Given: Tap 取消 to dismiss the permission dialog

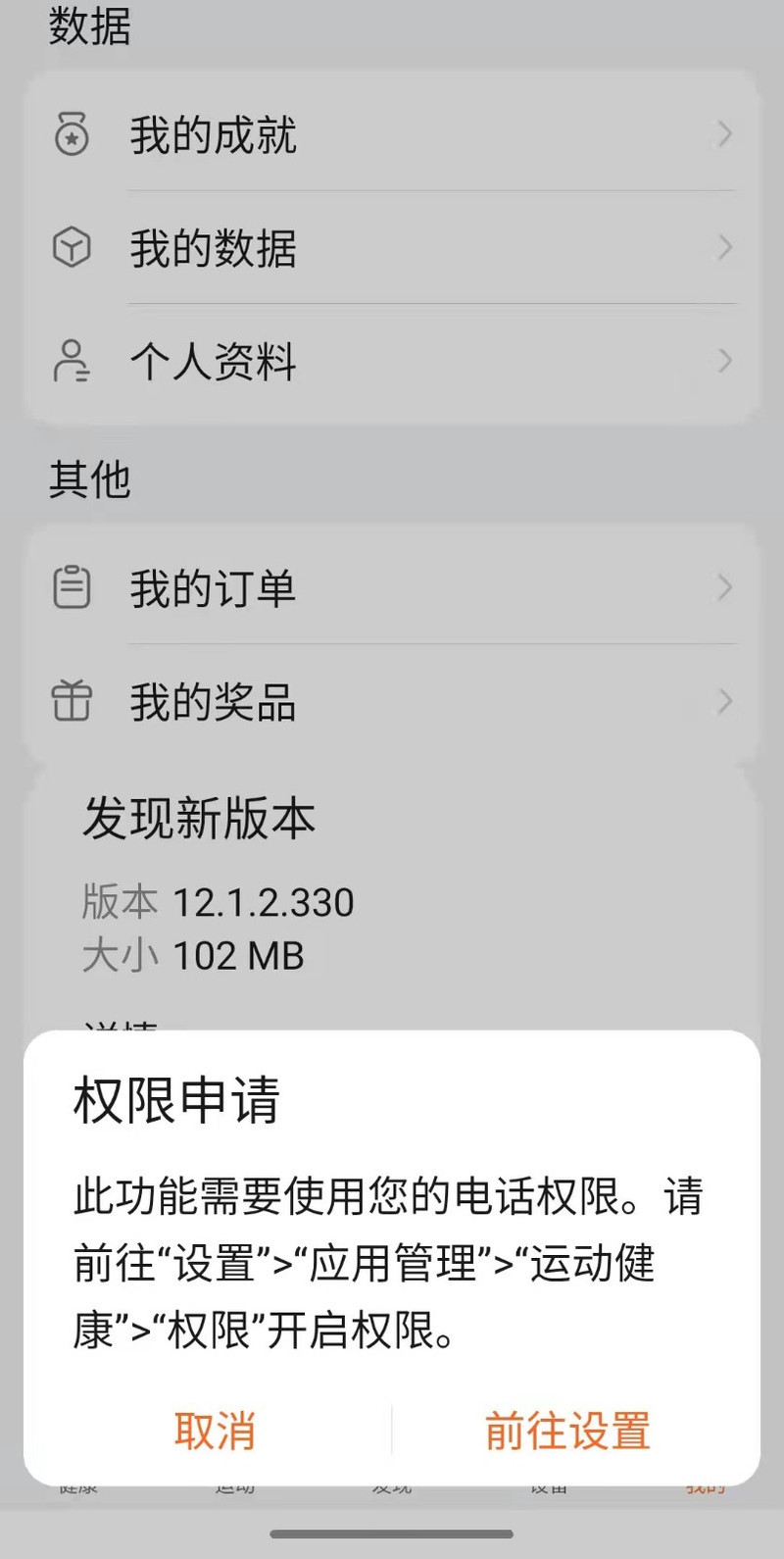Looking at the screenshot, I should [215, 1431].
